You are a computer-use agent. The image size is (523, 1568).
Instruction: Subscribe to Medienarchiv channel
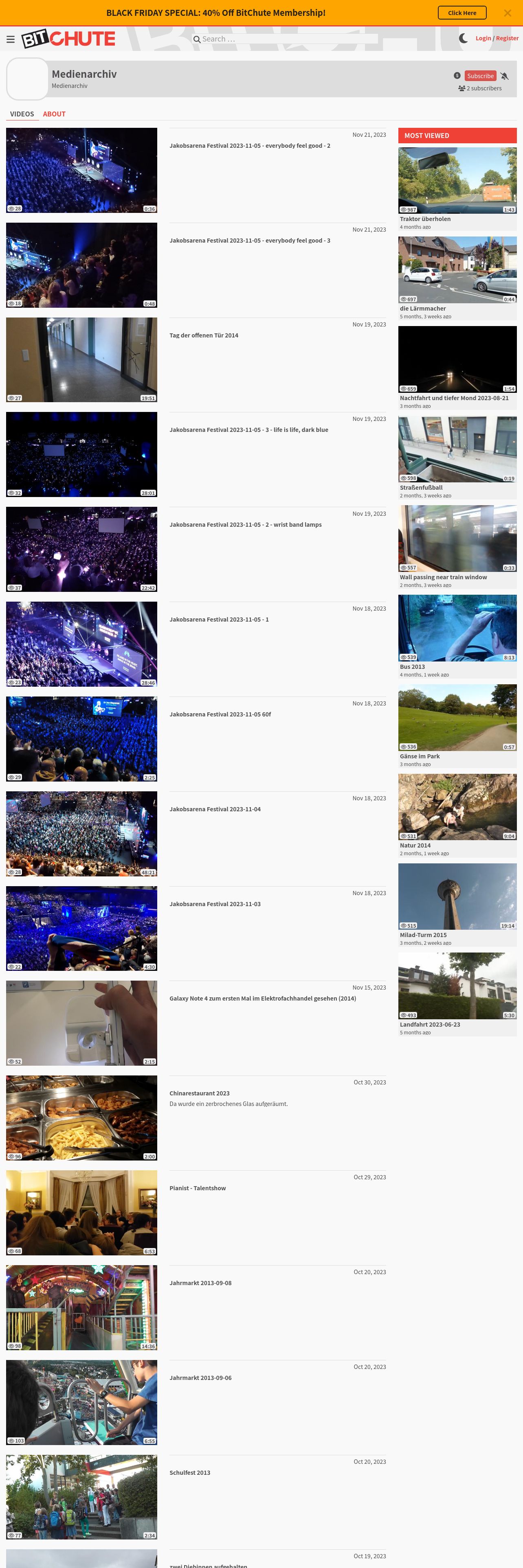click(480, 76)
